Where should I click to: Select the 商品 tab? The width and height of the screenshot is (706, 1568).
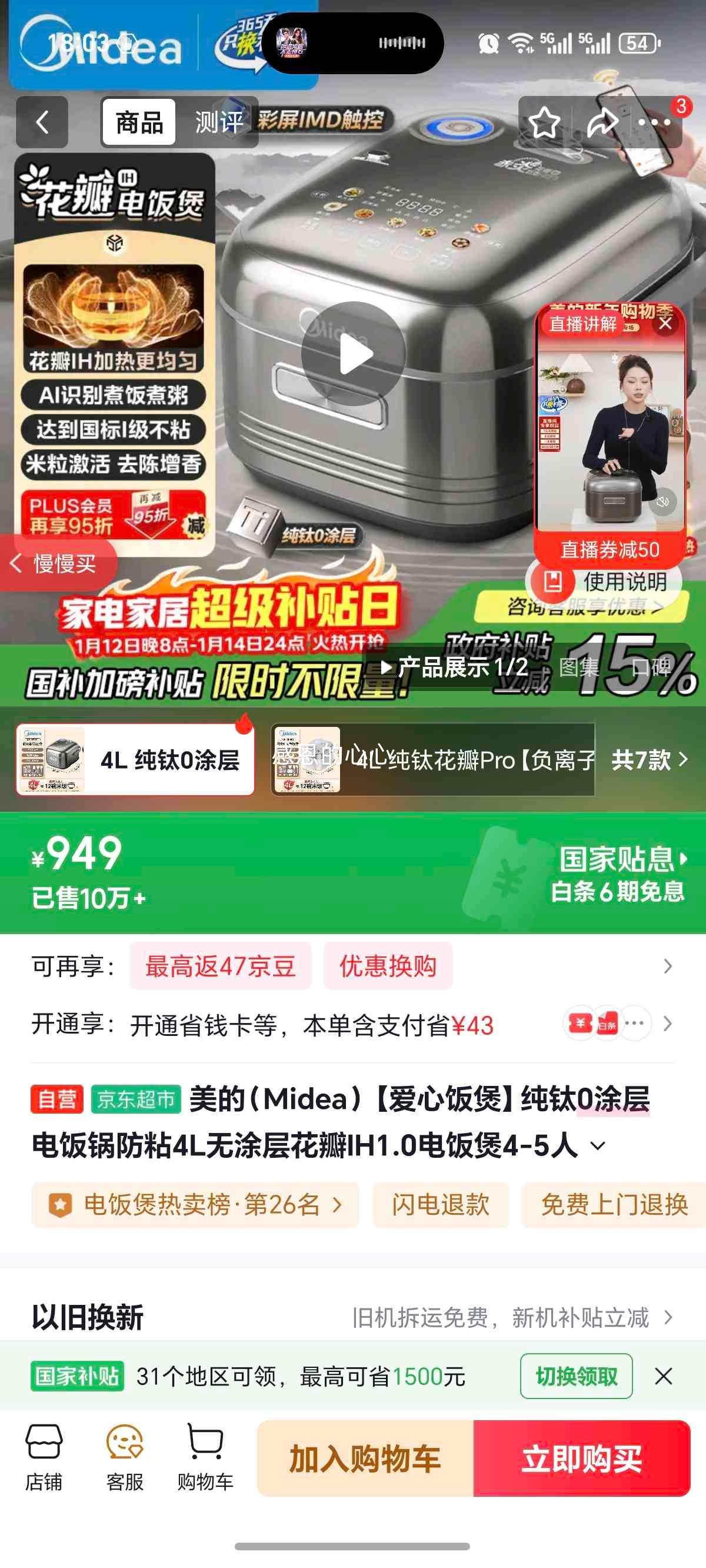(x=139, y=122)
